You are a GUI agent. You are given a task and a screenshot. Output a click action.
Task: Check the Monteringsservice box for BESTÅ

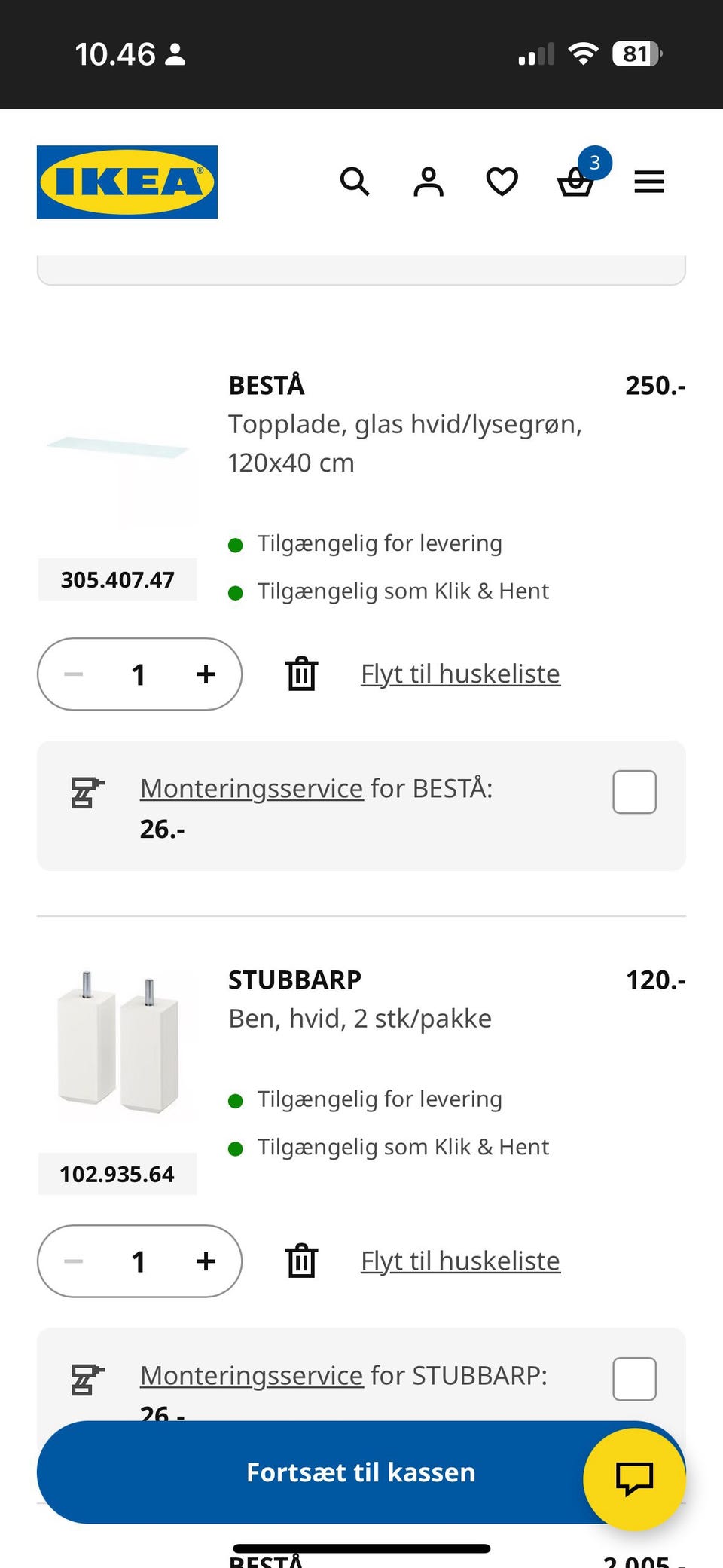coord(634,792)
